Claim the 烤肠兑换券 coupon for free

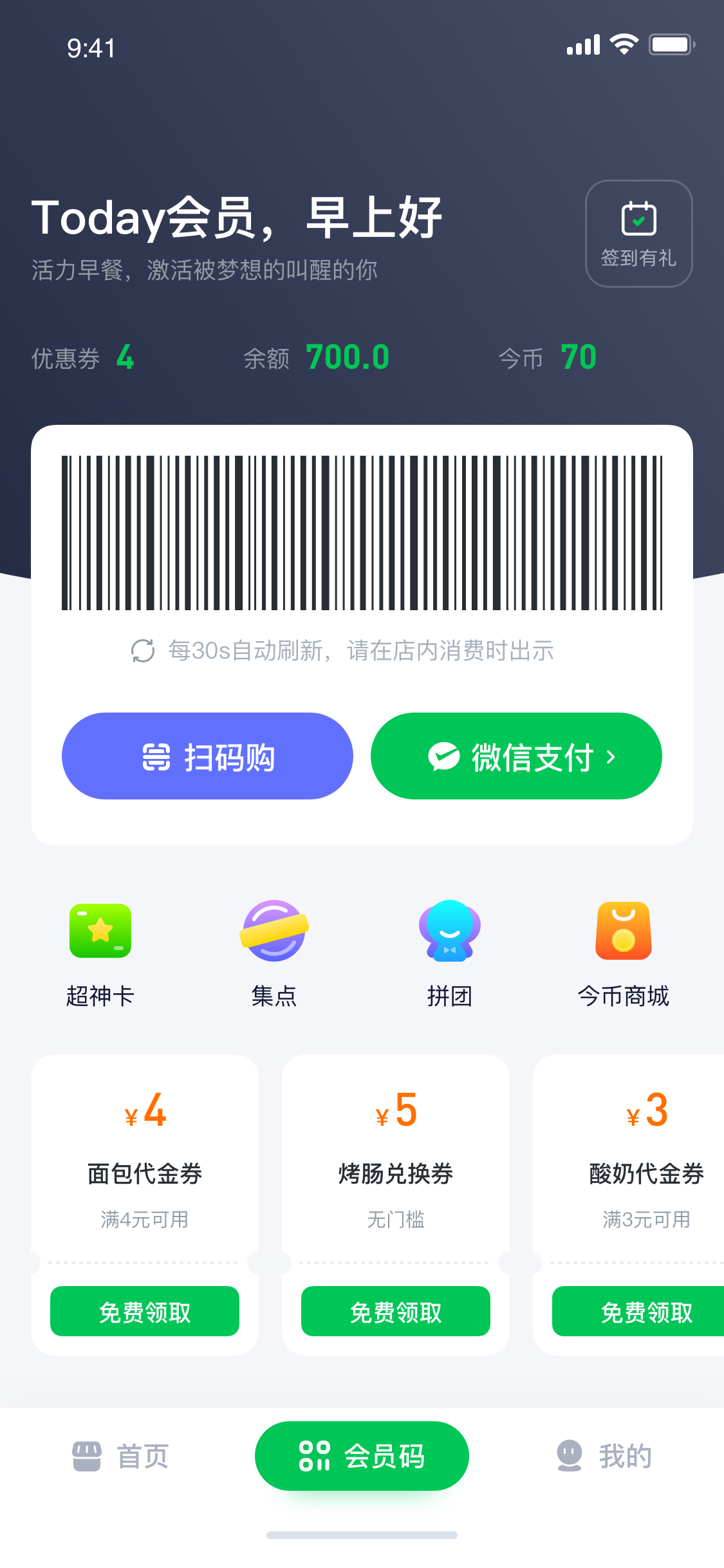pos(396,1311)
